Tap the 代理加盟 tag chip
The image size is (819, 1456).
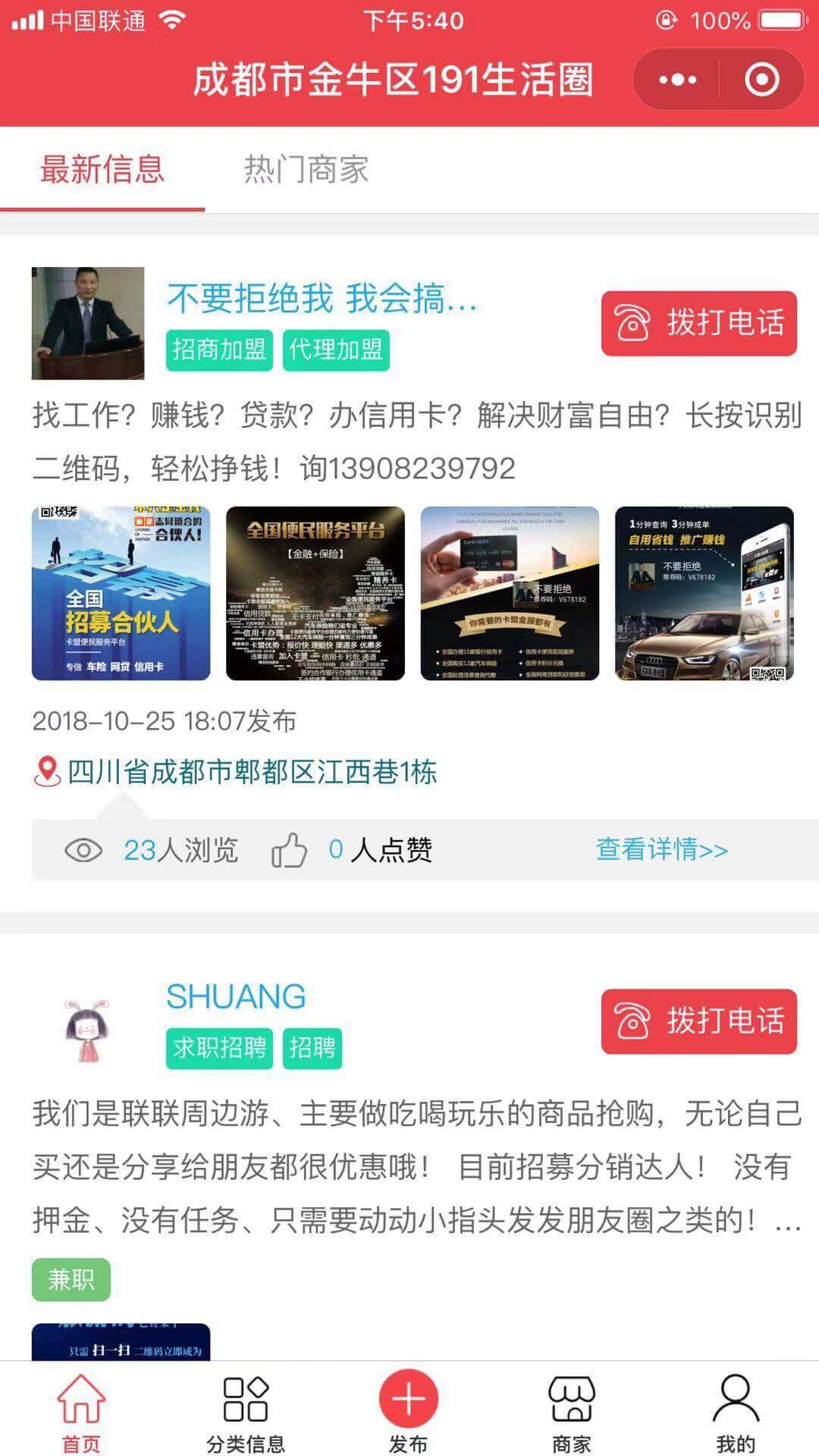[x=336, y=350]
